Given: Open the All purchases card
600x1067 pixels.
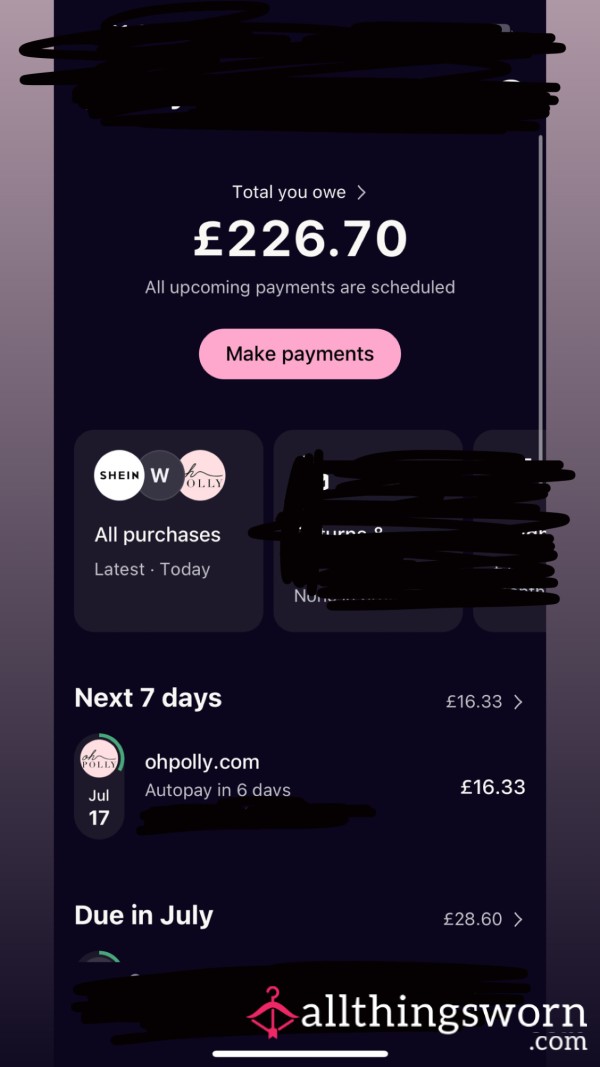Looking at the screenshot, I should click(x=169, y=531).
